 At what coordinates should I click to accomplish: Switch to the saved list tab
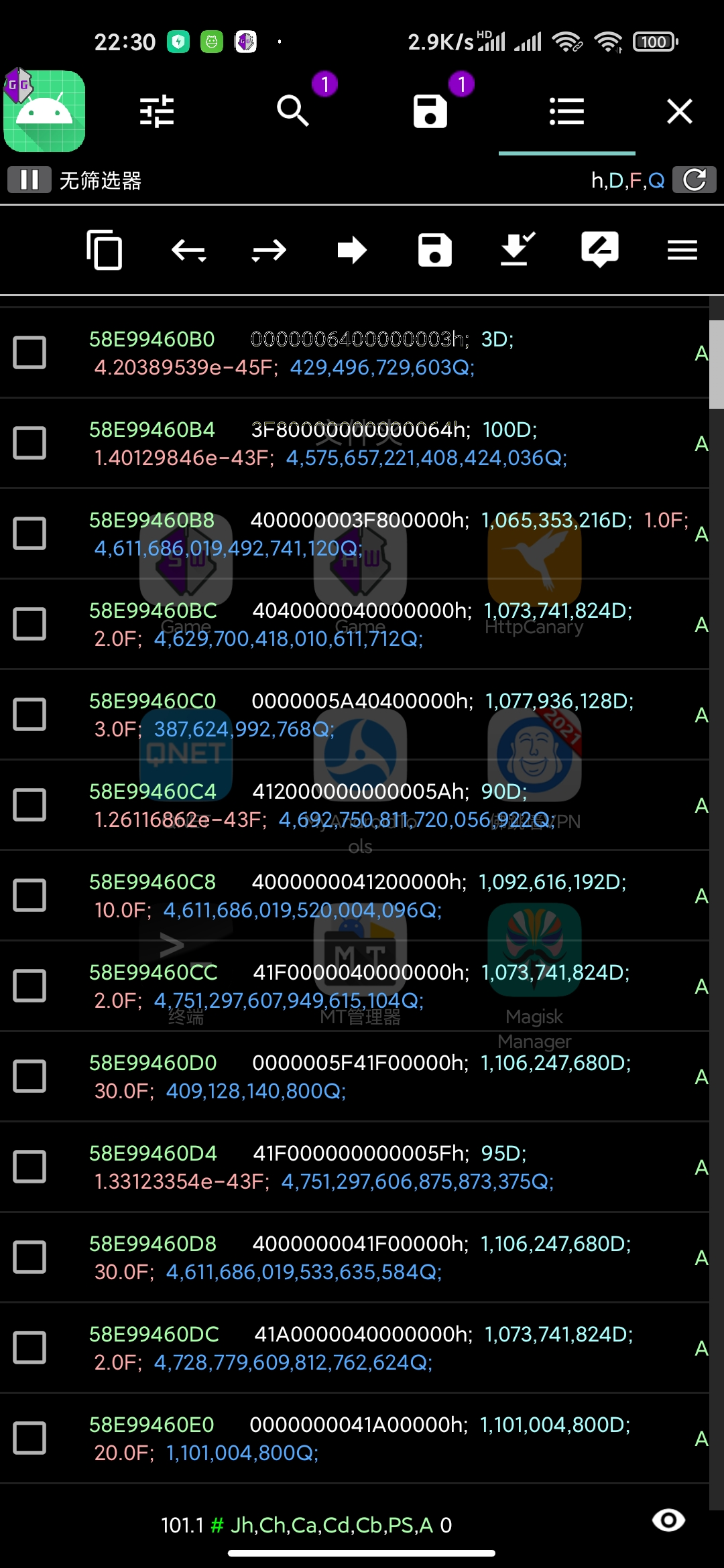point(430,111)
